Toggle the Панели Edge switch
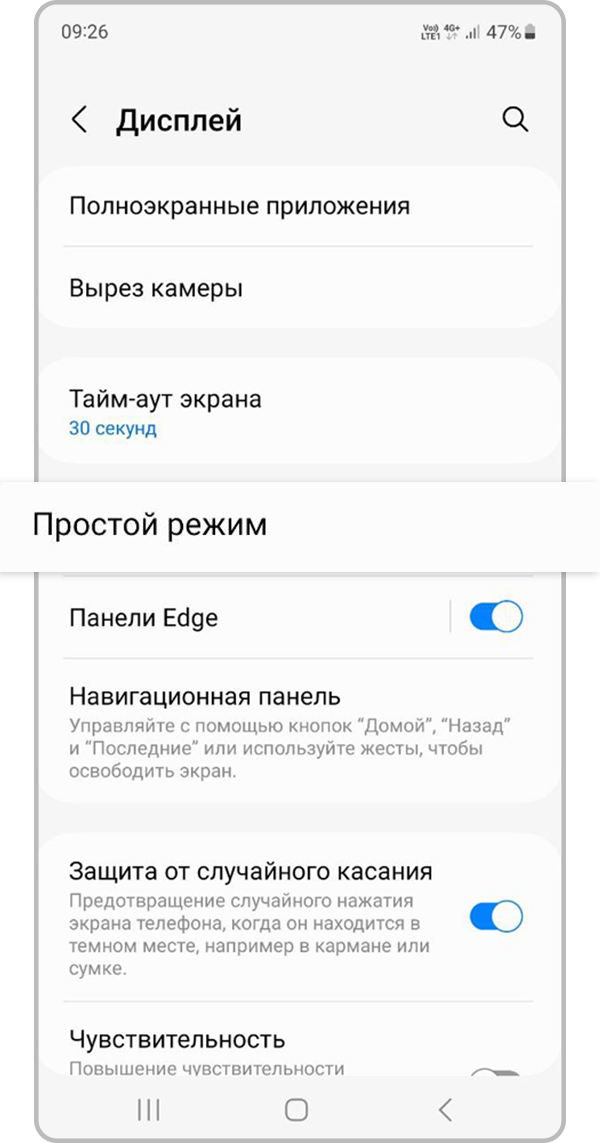 (496, 617)
